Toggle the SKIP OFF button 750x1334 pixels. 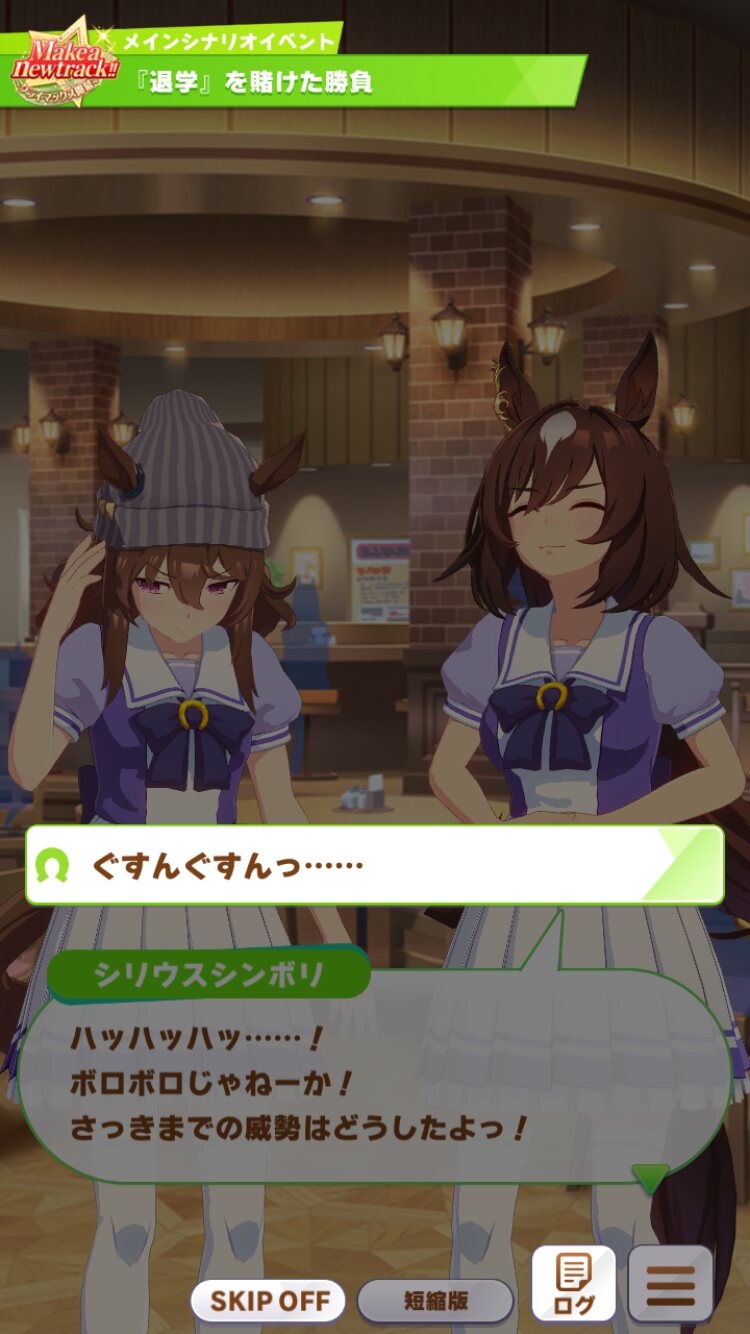[x=268, y=1301]
